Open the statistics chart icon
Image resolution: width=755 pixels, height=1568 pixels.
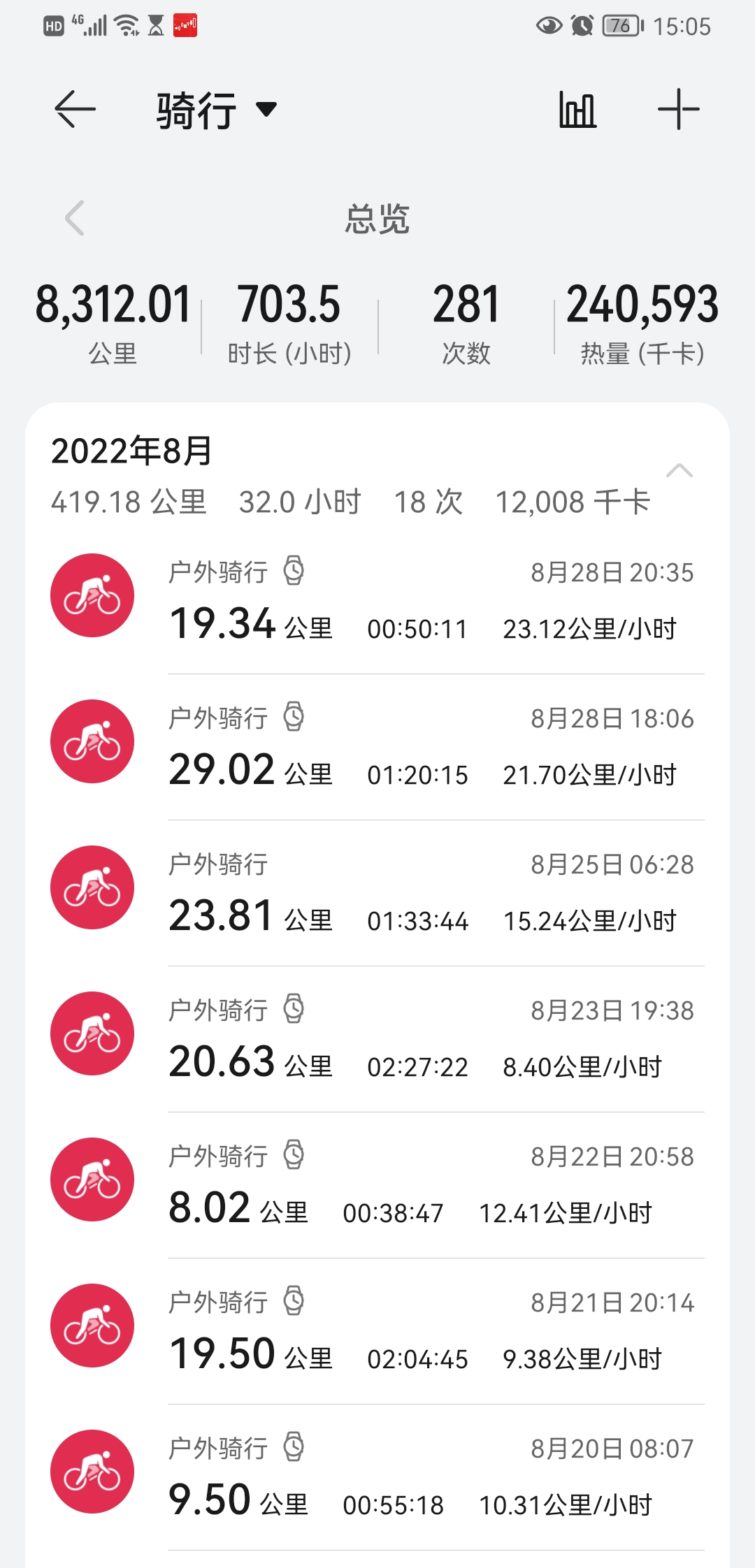click(x=577, y=110)
